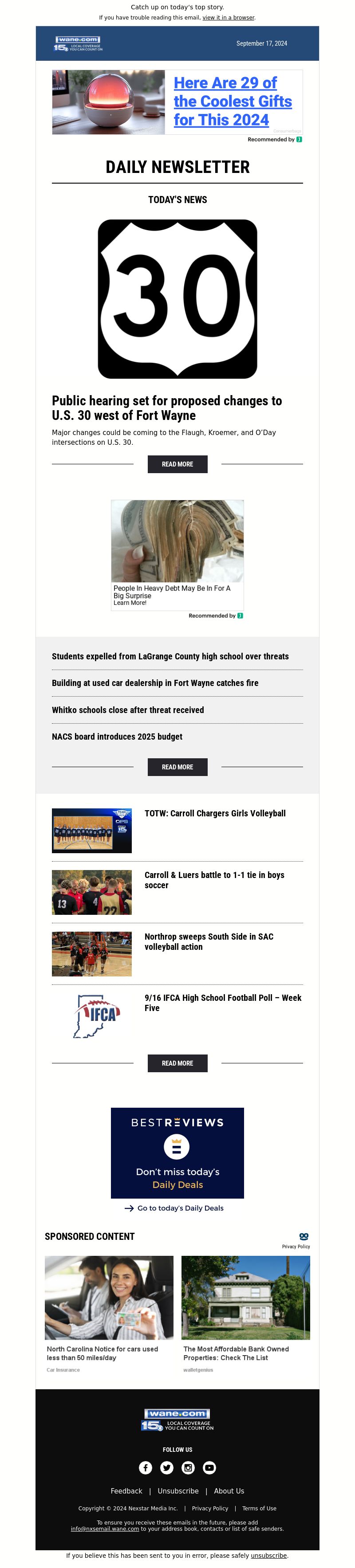Open the YouTube icon under Follow Us

click(209, 1468)
